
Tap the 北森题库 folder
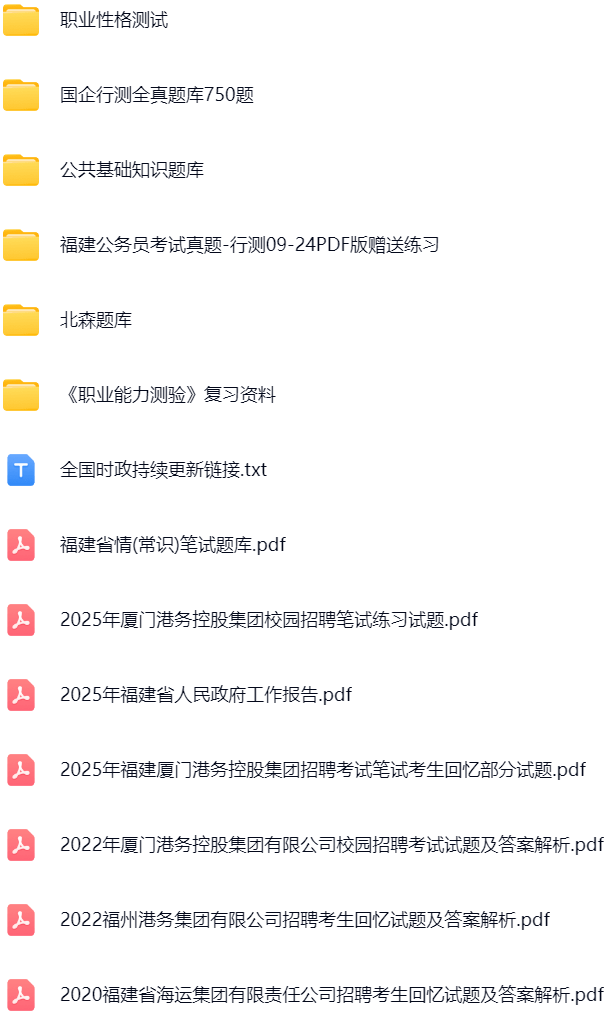point(95,320)
